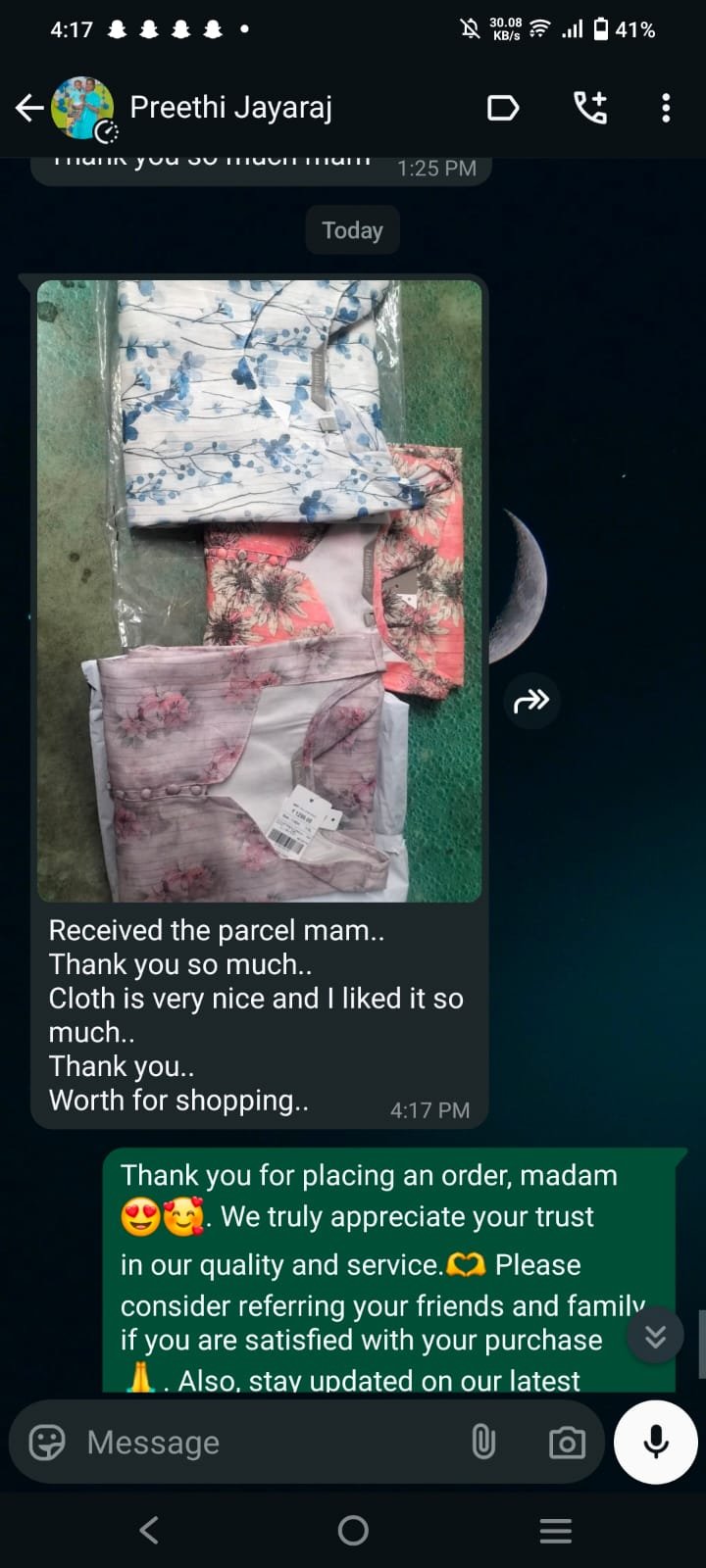Go to the home screen
Screen dimensions: 706x1568
(353, 1530)
